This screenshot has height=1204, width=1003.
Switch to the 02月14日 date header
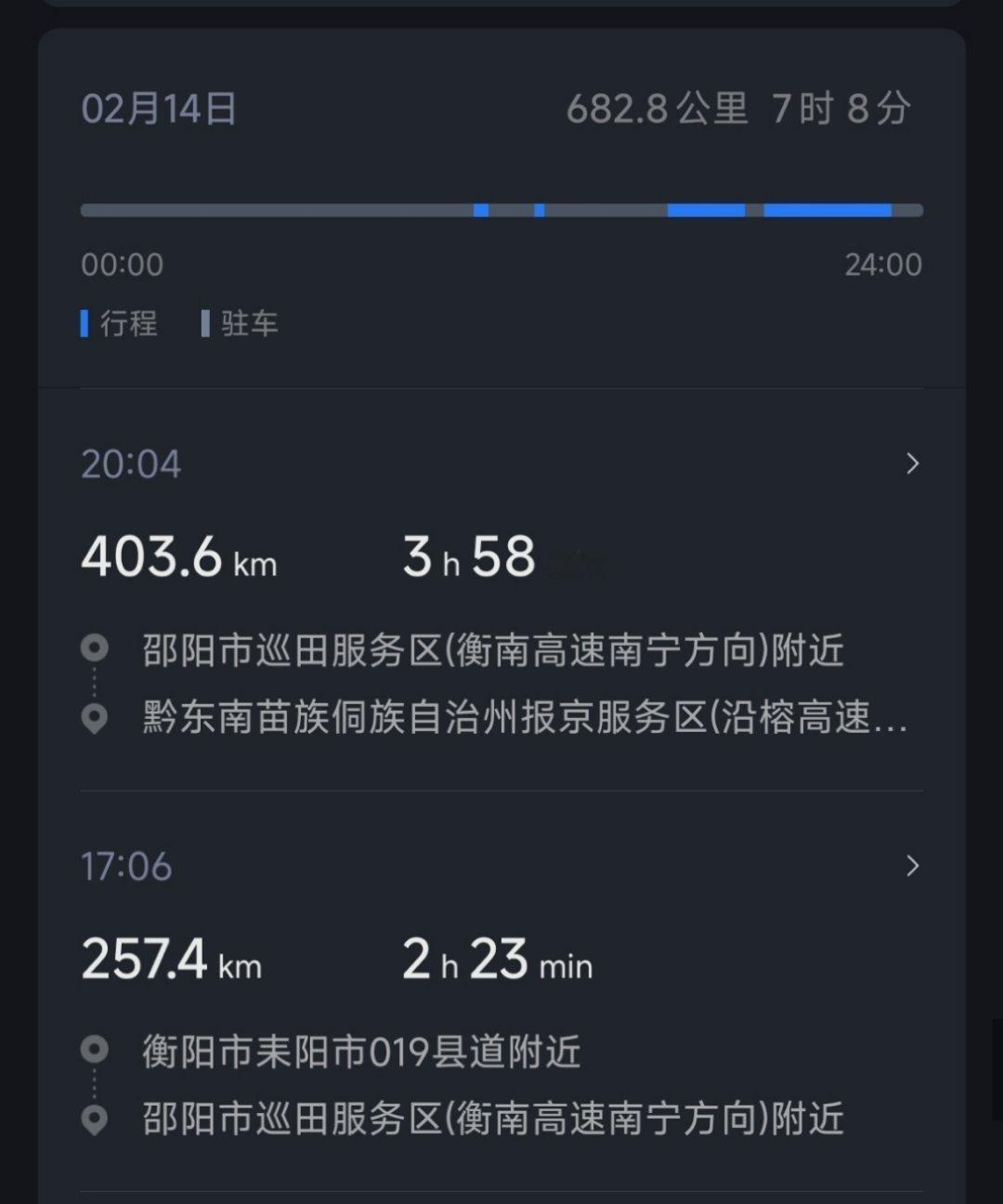click(160, 109)
